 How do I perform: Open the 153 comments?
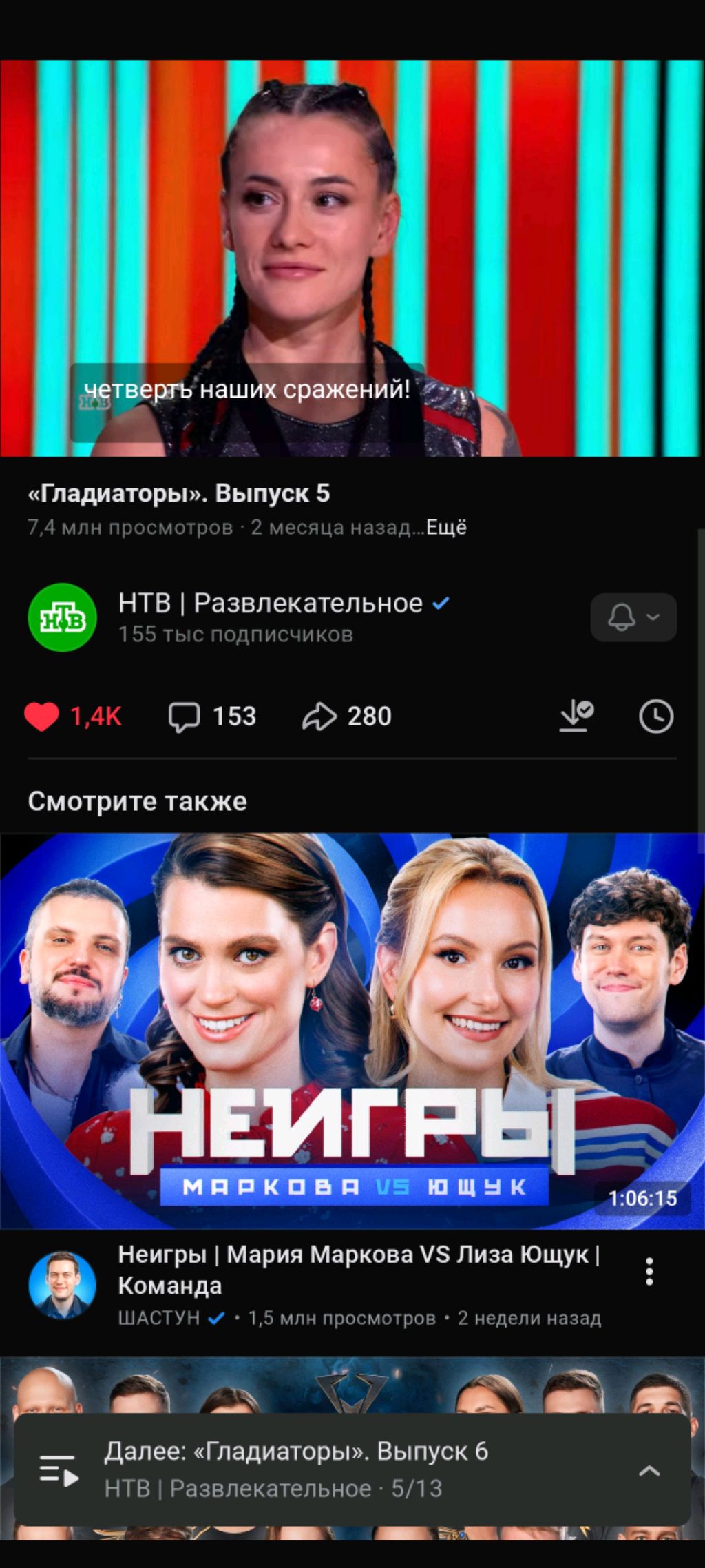coord(212,716)
